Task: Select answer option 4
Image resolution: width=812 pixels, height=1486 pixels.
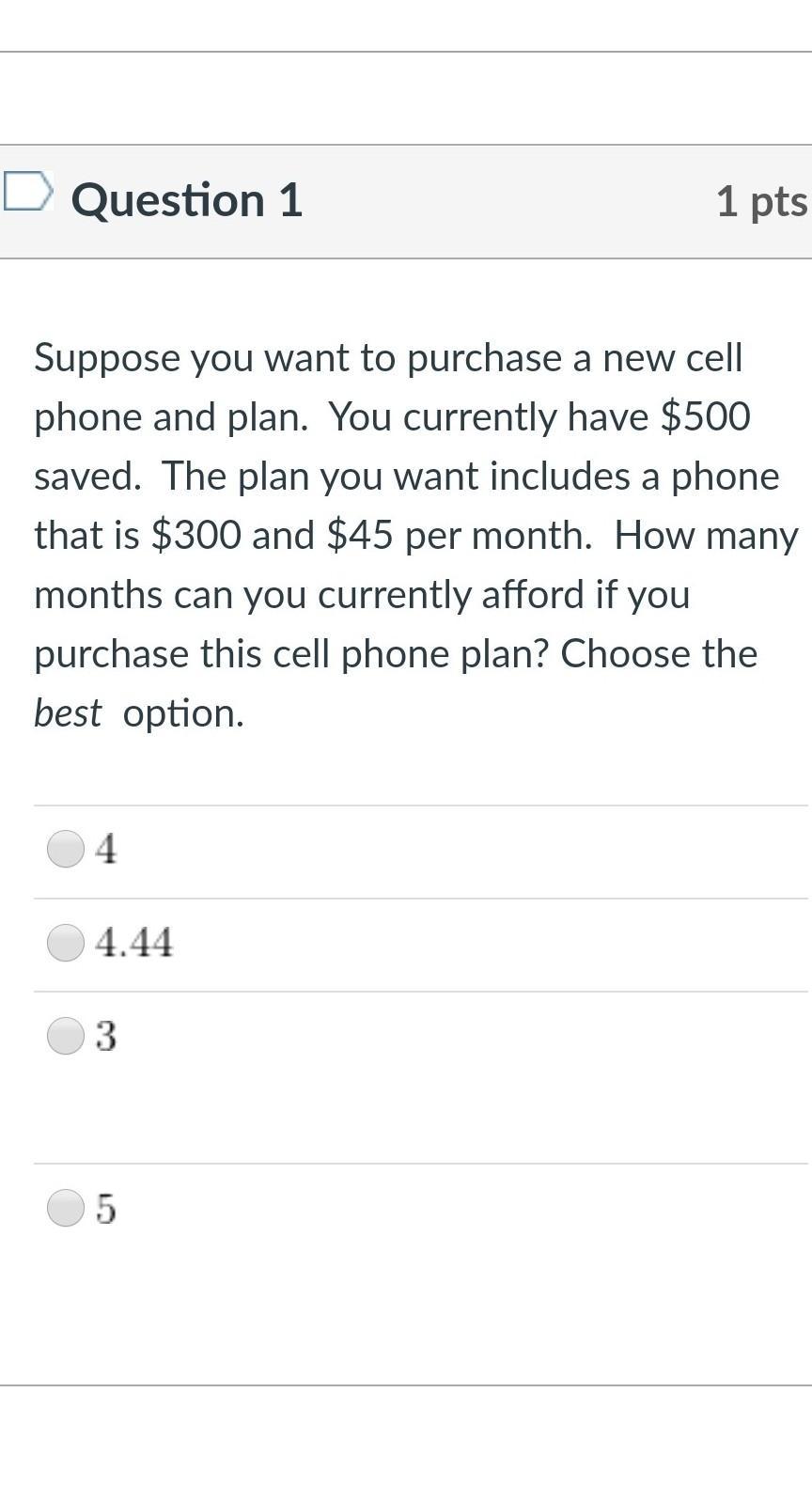Action: 66,850
